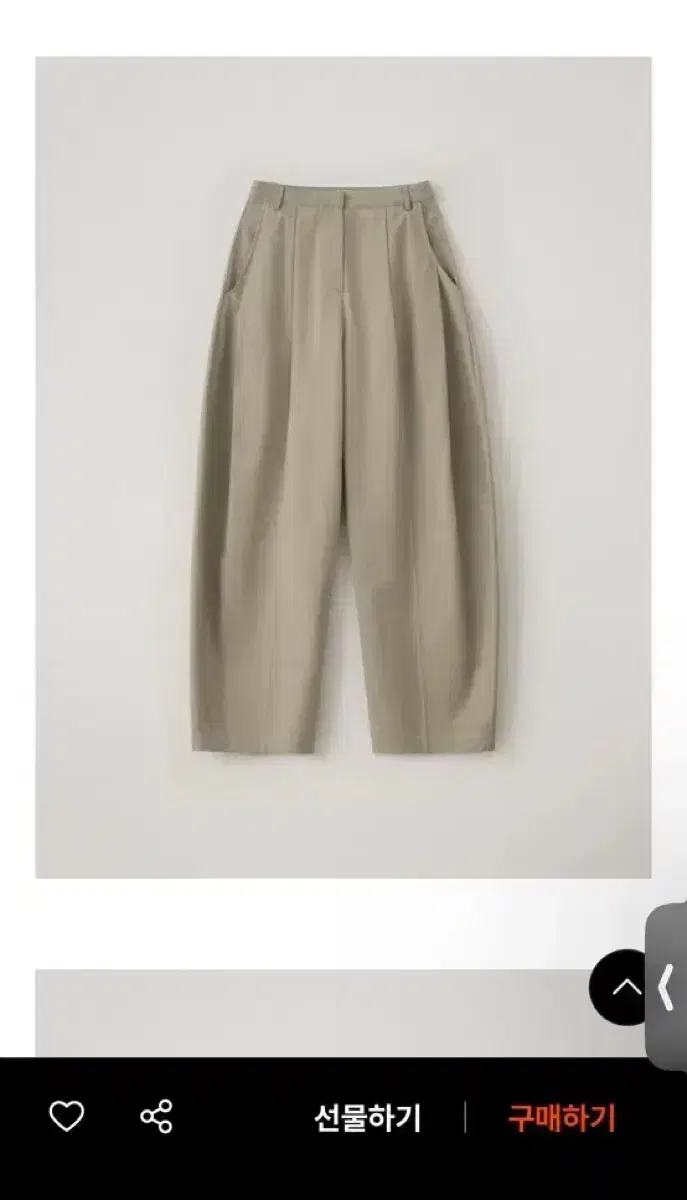687x1200 pixels.
Task: Open the side edge panel handle
Action: 668,988
